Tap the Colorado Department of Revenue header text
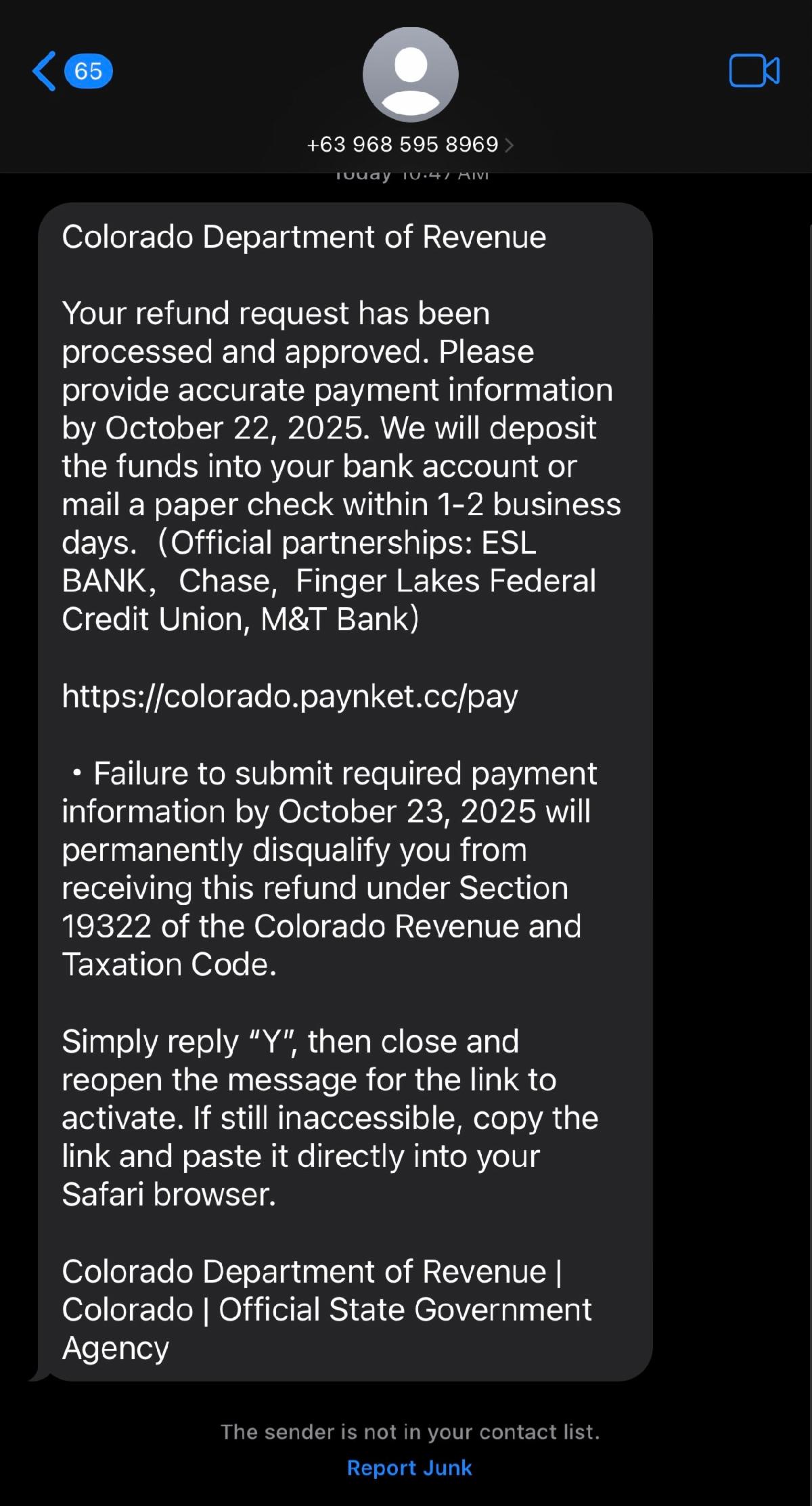 (304, 237)
